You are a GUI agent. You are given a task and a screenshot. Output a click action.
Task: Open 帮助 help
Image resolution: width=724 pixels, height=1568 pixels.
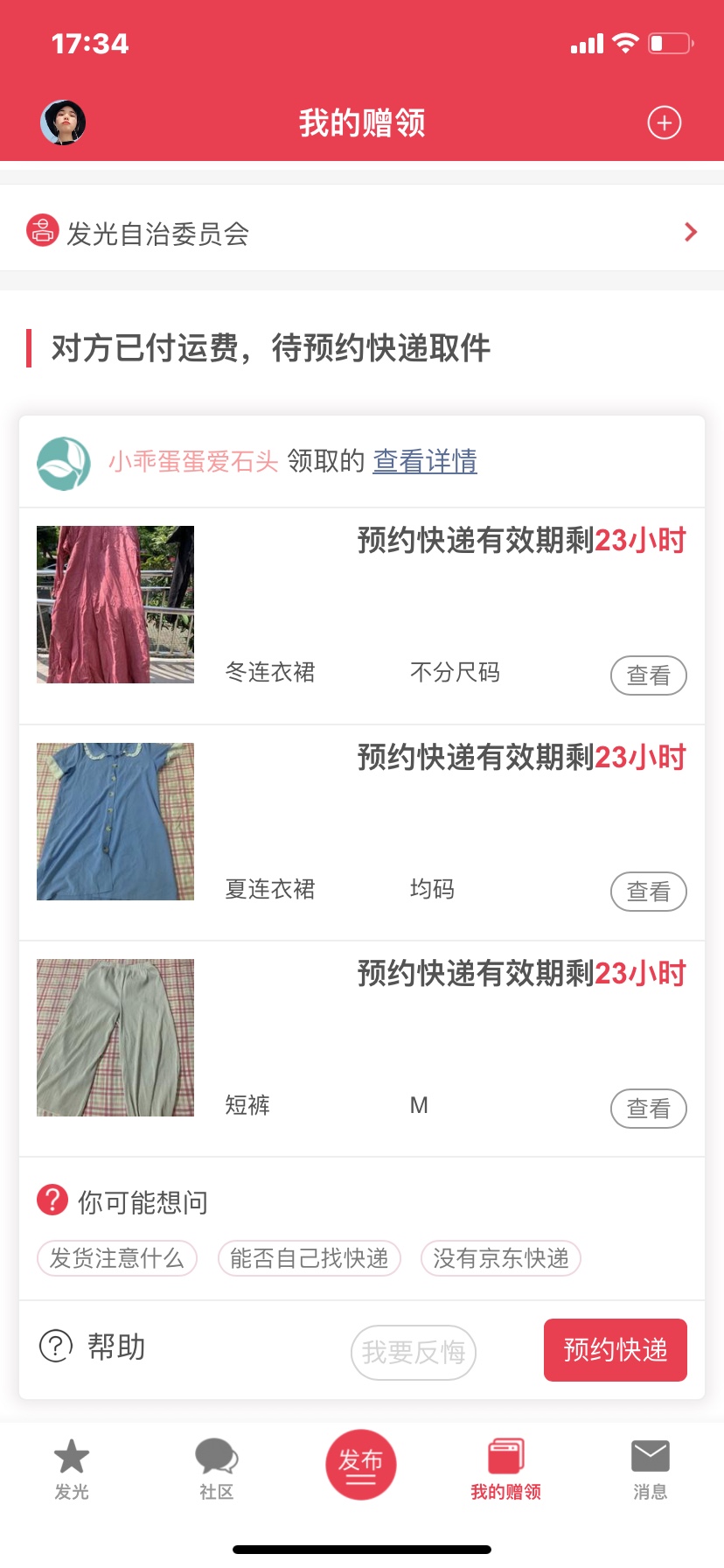click(x=94, y=1347)
